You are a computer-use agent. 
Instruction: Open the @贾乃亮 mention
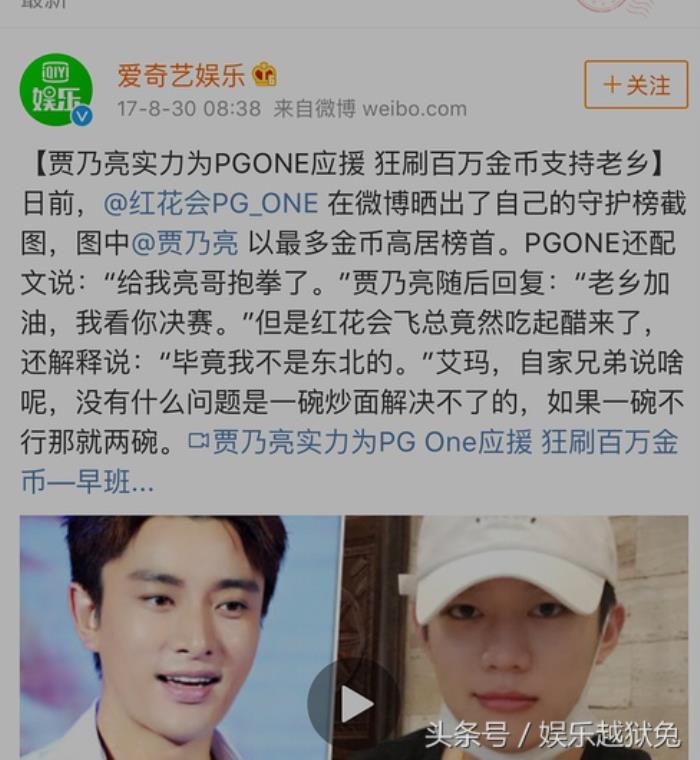click(x=185, y=242)
